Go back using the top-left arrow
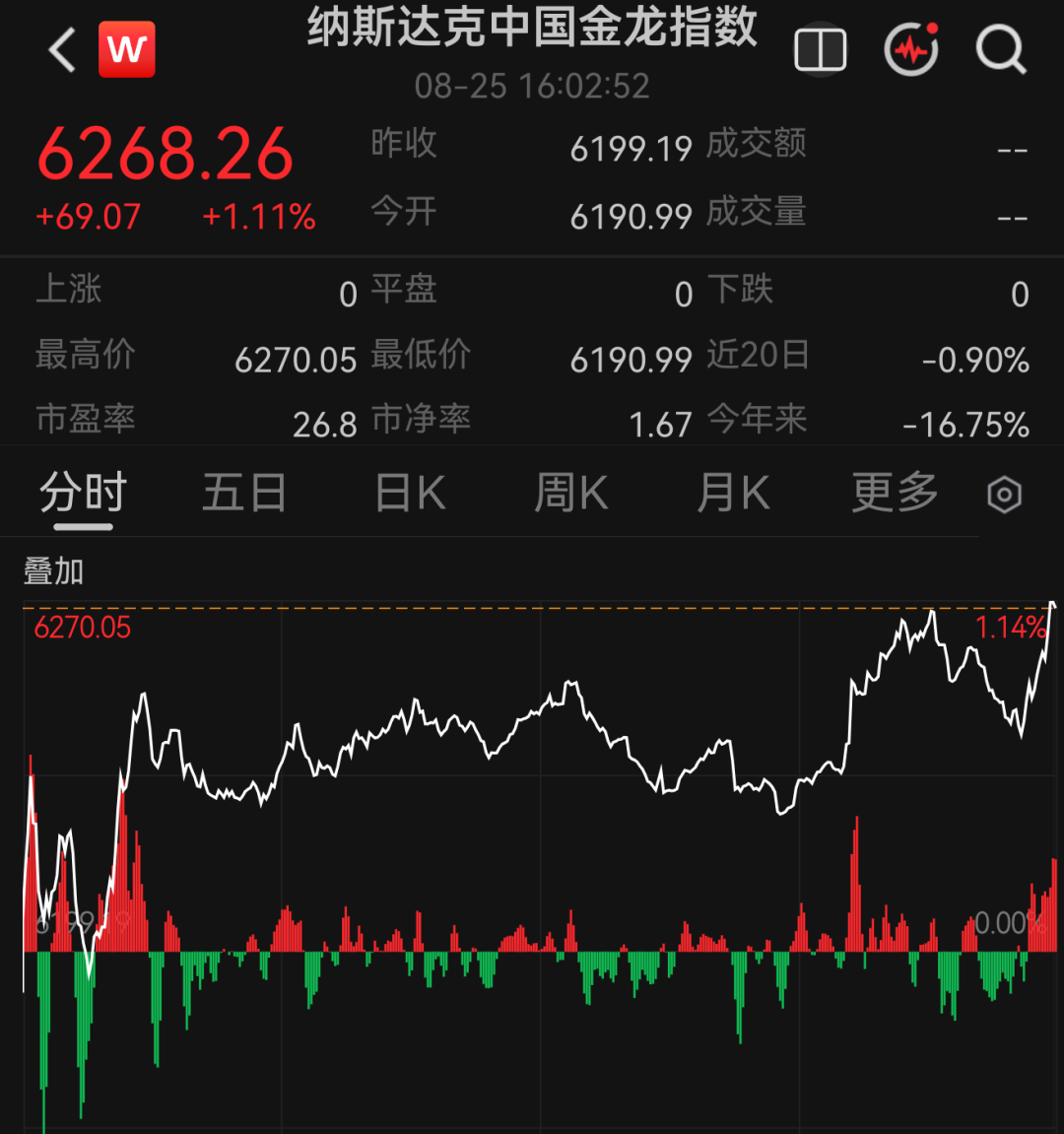This screenshot has height=1134, width=1064. point(62,50)
